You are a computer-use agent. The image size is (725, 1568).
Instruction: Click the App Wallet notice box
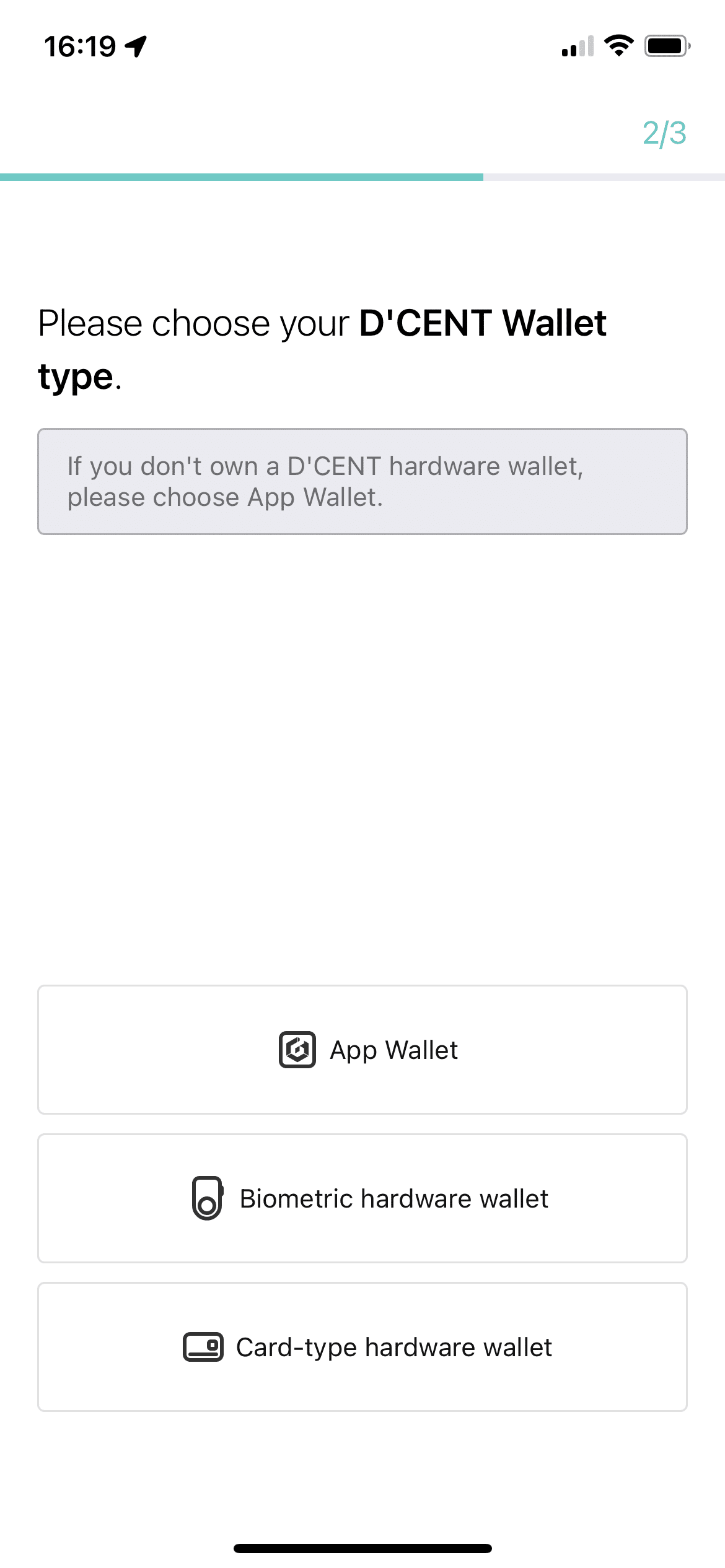(x=362, y=482)
